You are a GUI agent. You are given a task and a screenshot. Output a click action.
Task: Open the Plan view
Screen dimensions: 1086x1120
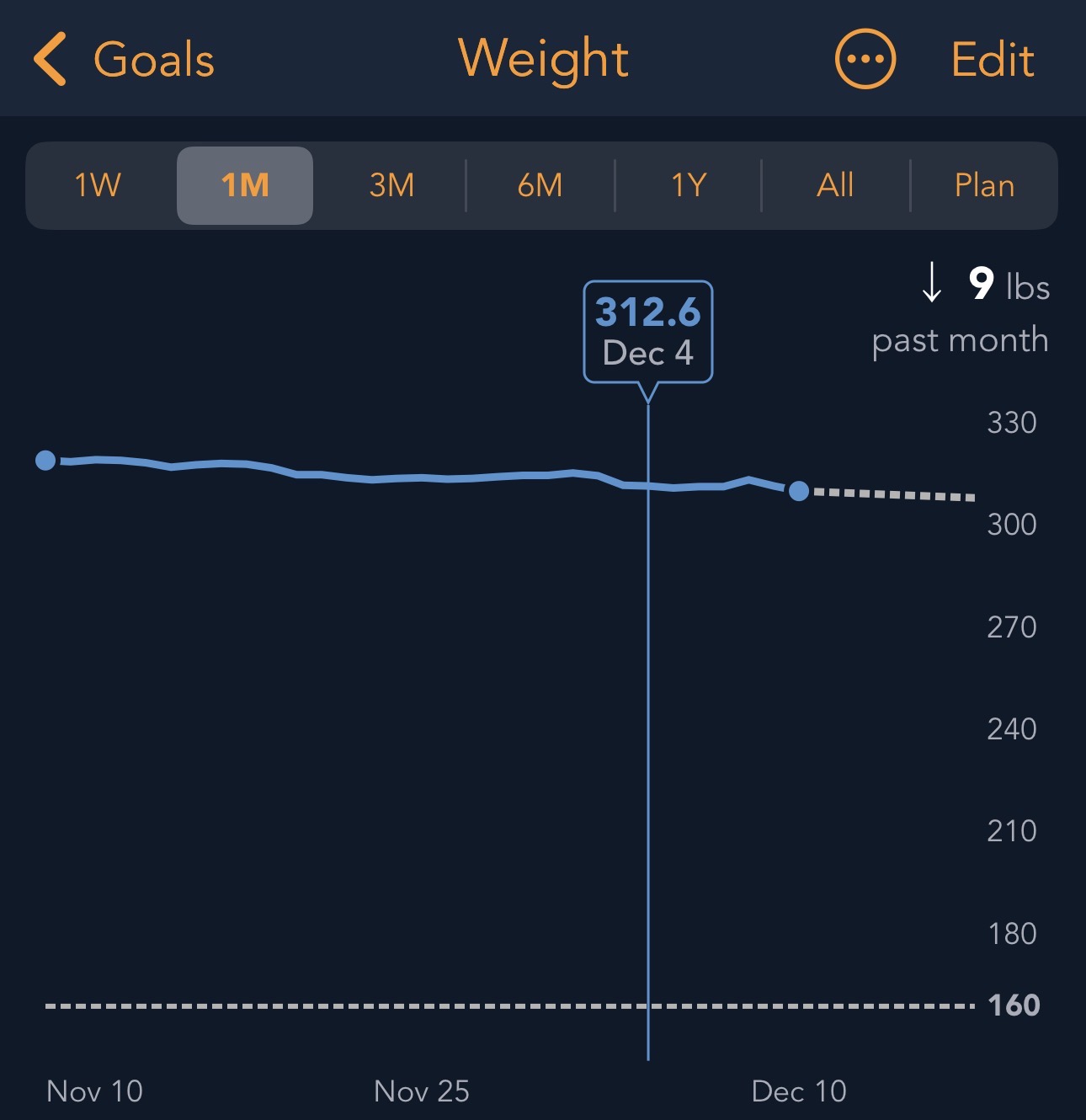pos(983,185)
